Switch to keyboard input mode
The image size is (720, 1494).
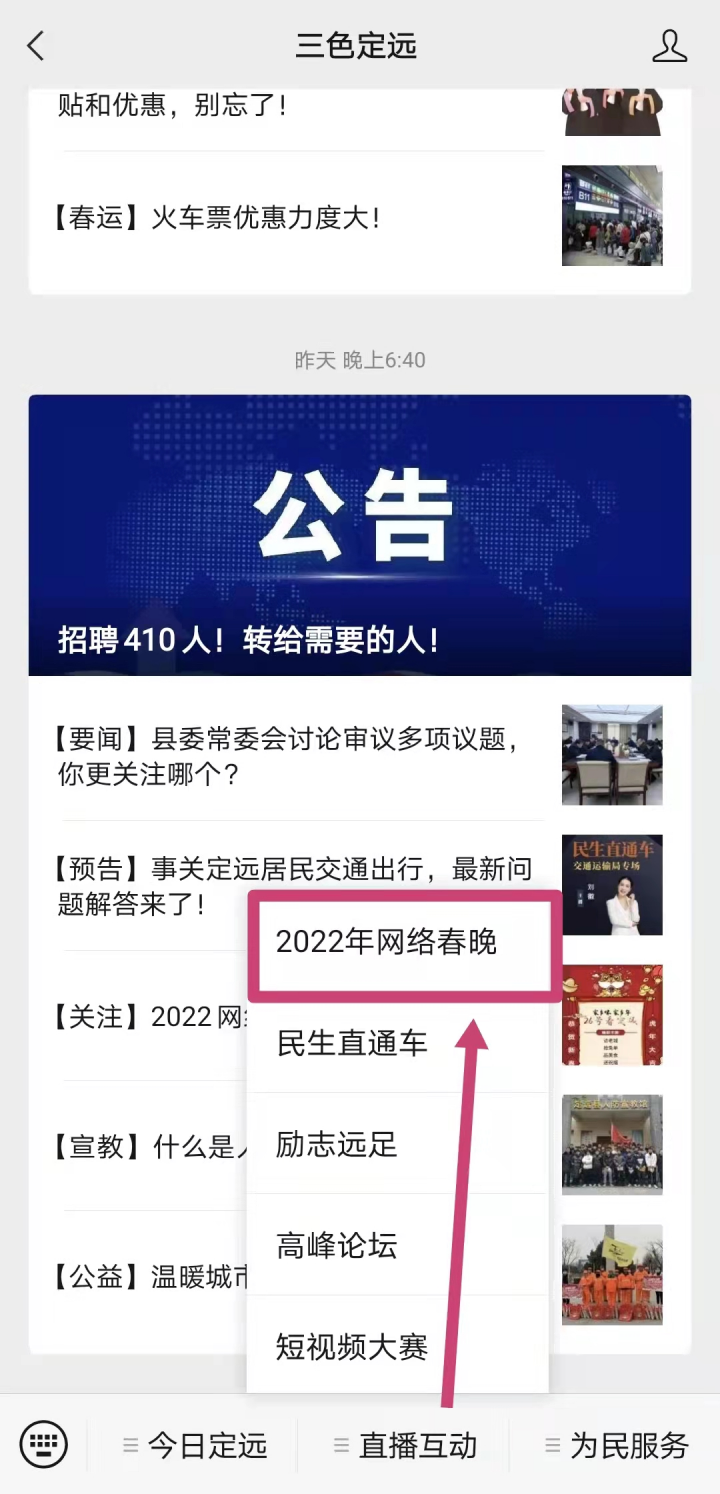(44, 1445)
